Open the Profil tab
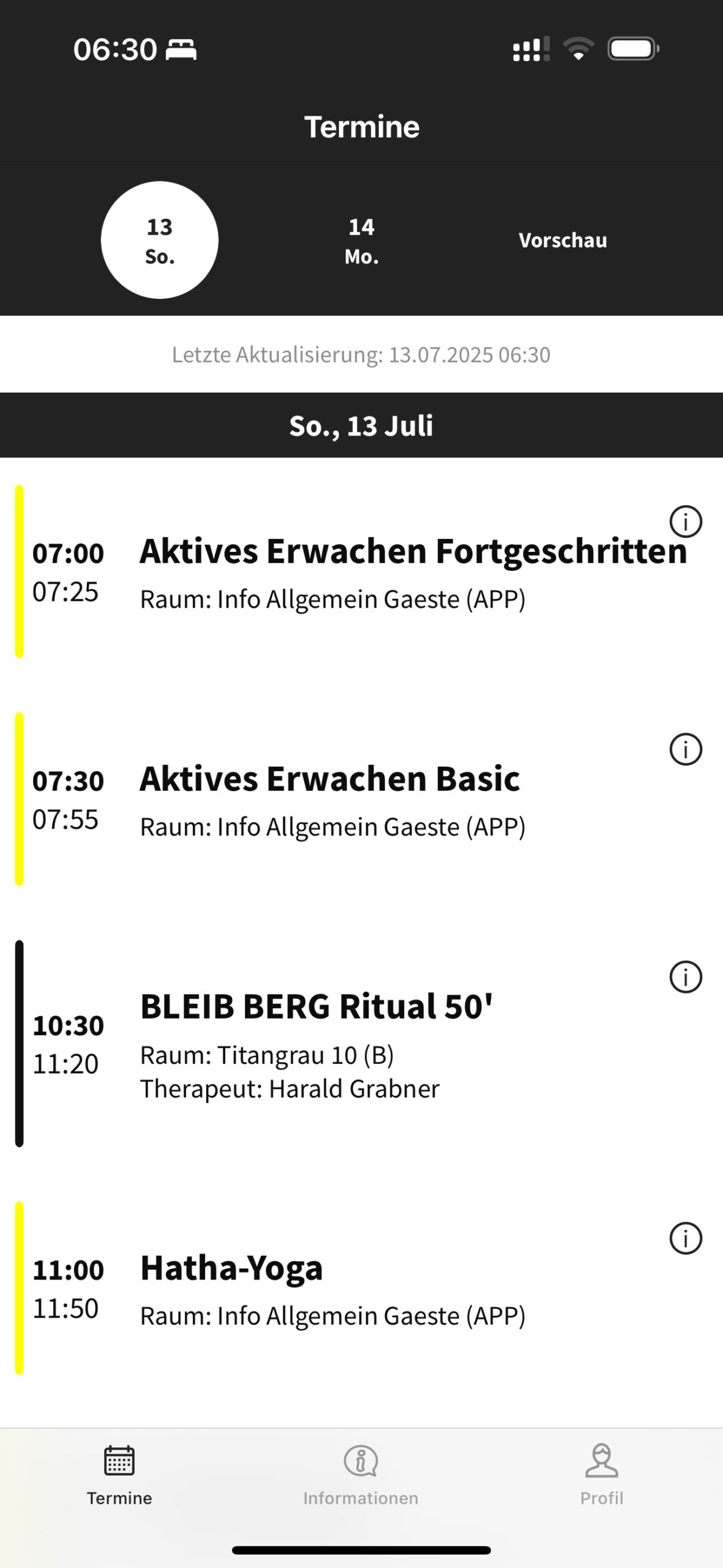This screenshot has width=723, height=1568. tap(602, 1475)
